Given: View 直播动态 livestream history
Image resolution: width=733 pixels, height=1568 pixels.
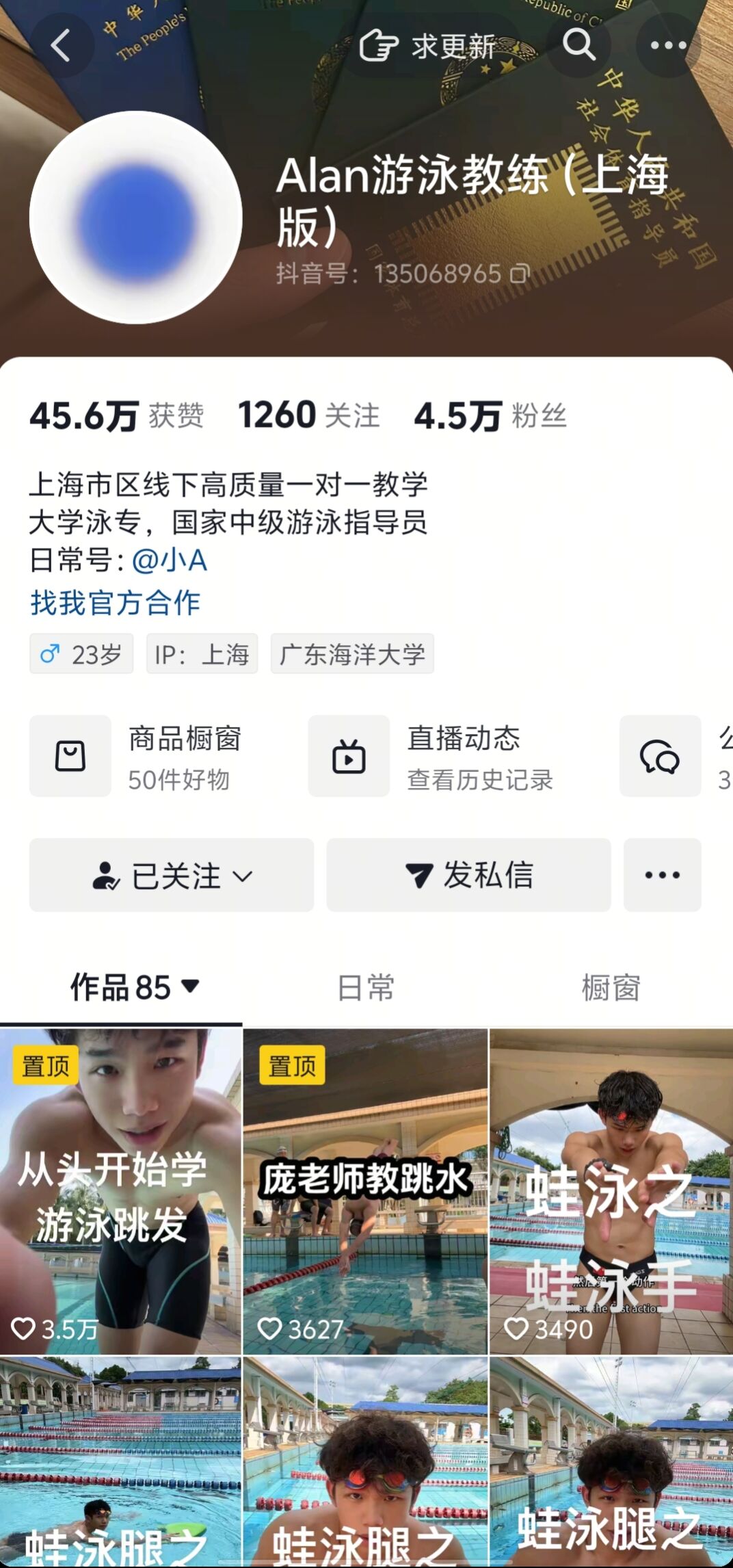Looking at the screenshot, I should point(431,757).
